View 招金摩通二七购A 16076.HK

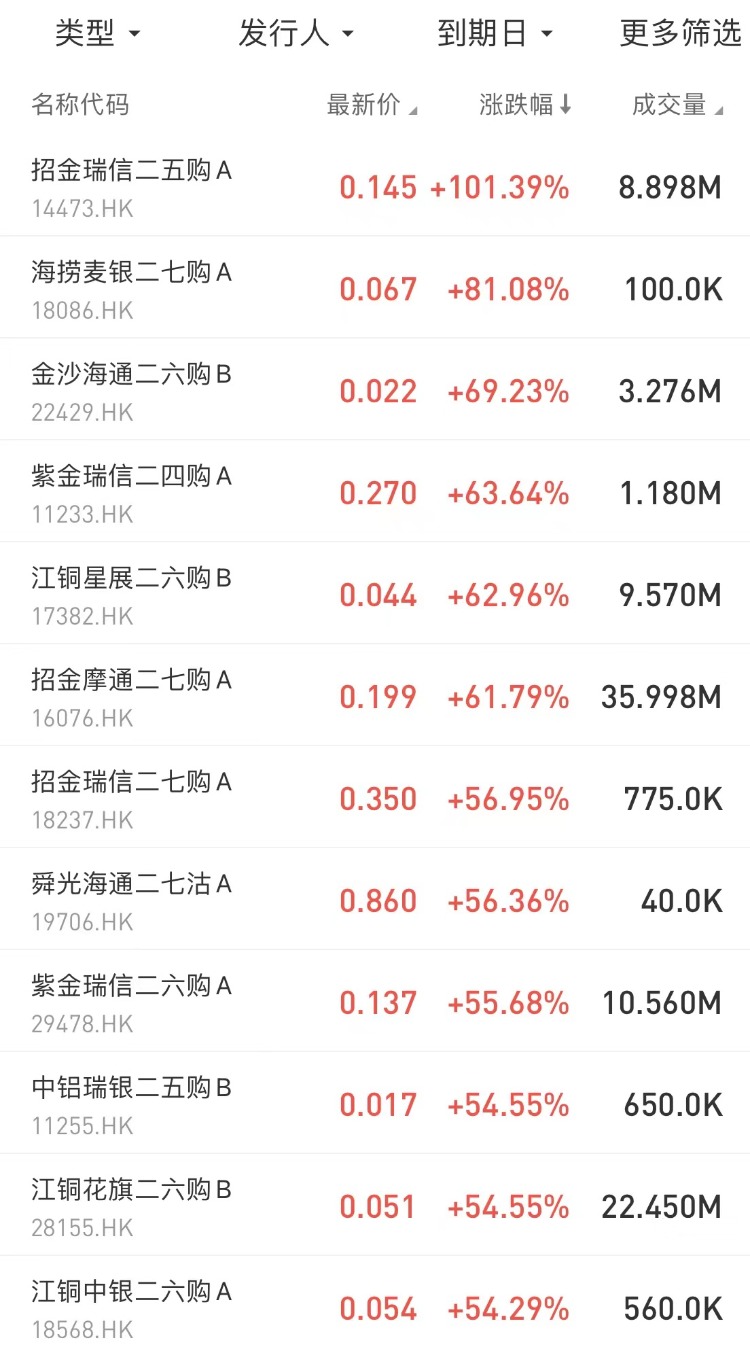pyautogui.click(x=375, y=696)
